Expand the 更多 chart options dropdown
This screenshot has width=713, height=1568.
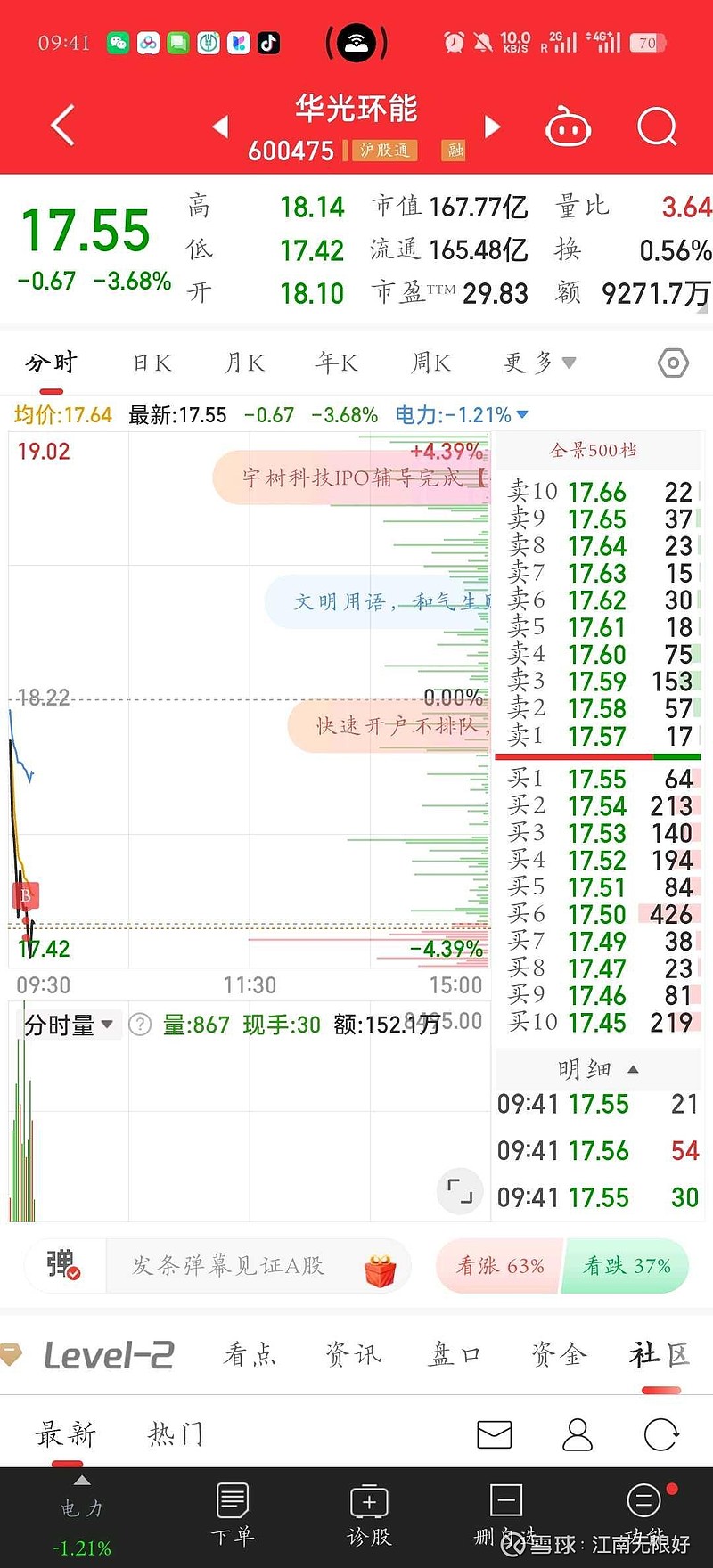point(538,363)
